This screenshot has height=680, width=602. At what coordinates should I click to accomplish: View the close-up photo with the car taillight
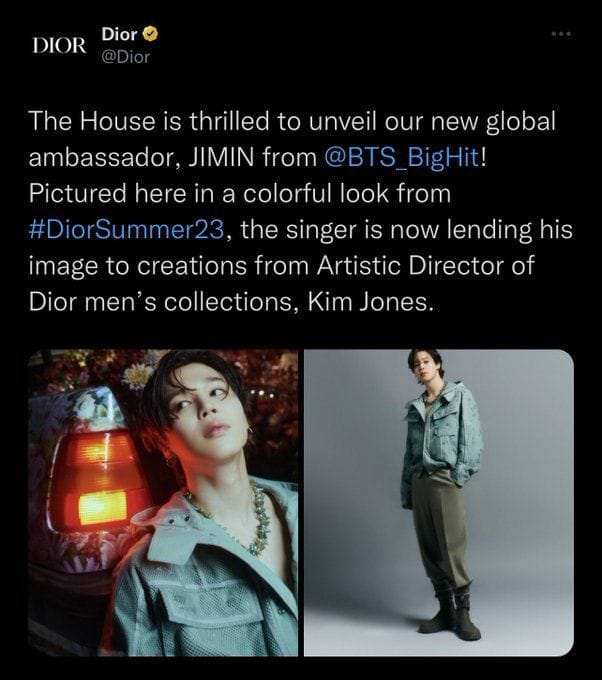click(162, 502)
